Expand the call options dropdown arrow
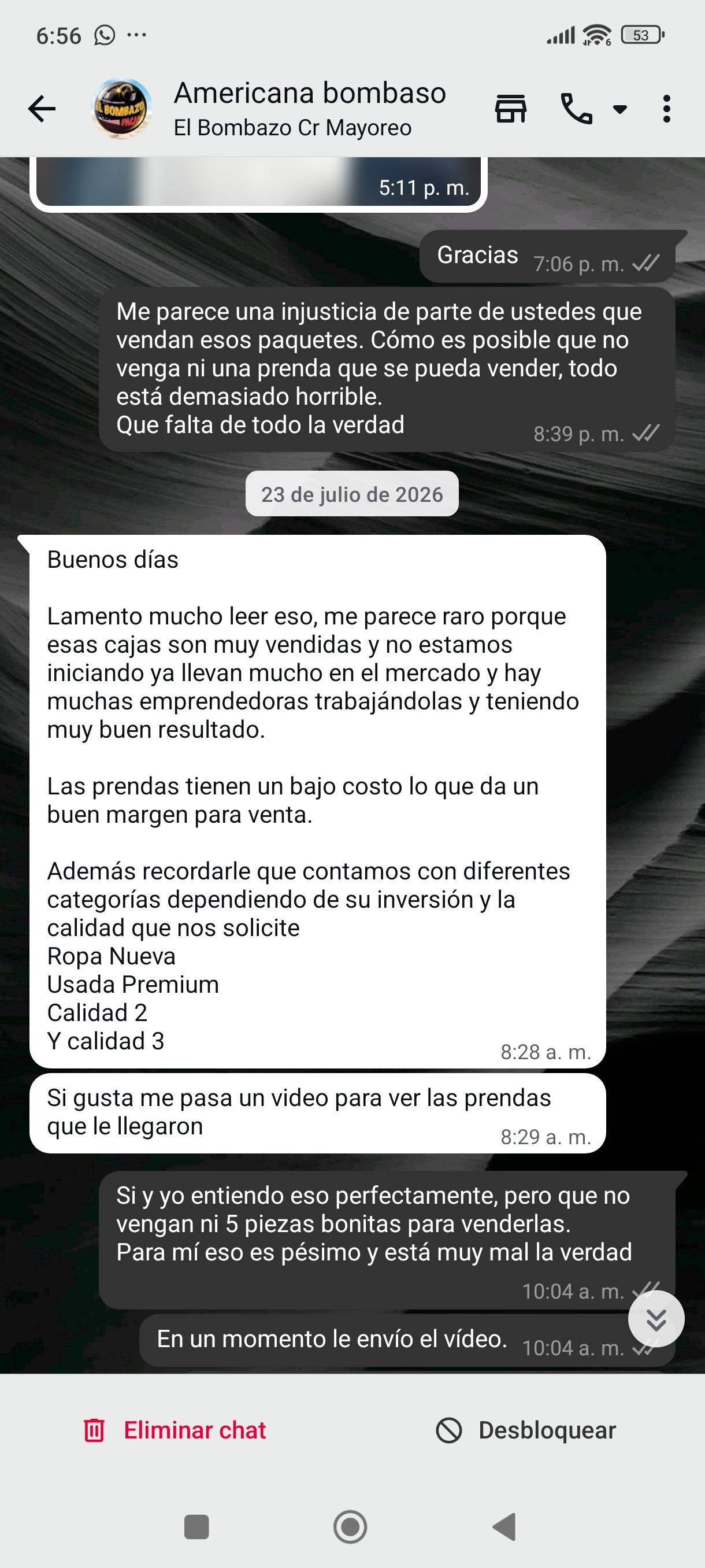Viewport: 705px width, 1568px height. tap(620, 110)
